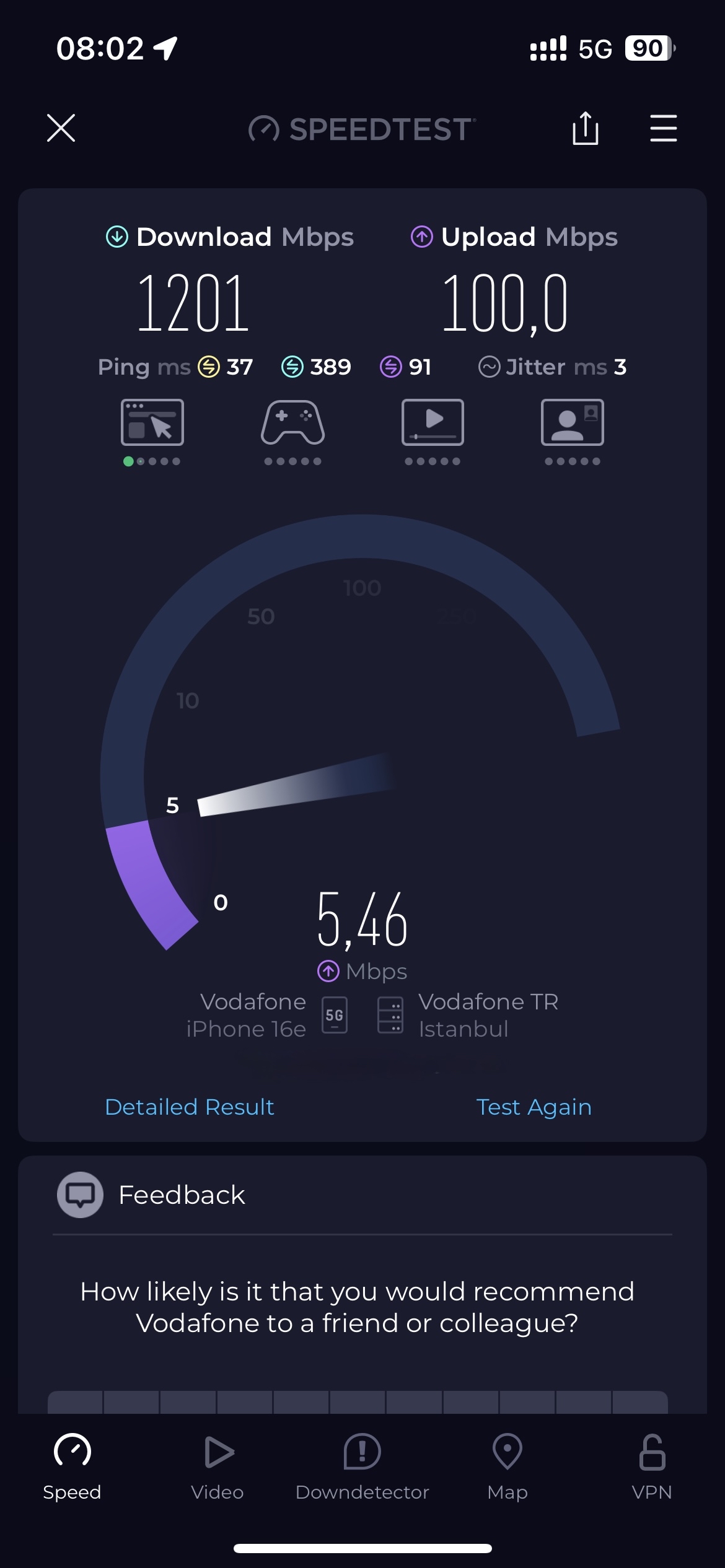The width and height of the screenshot is (725, 1568).
Task: Open Detailed Result
Action: [x=190, y=1107]
